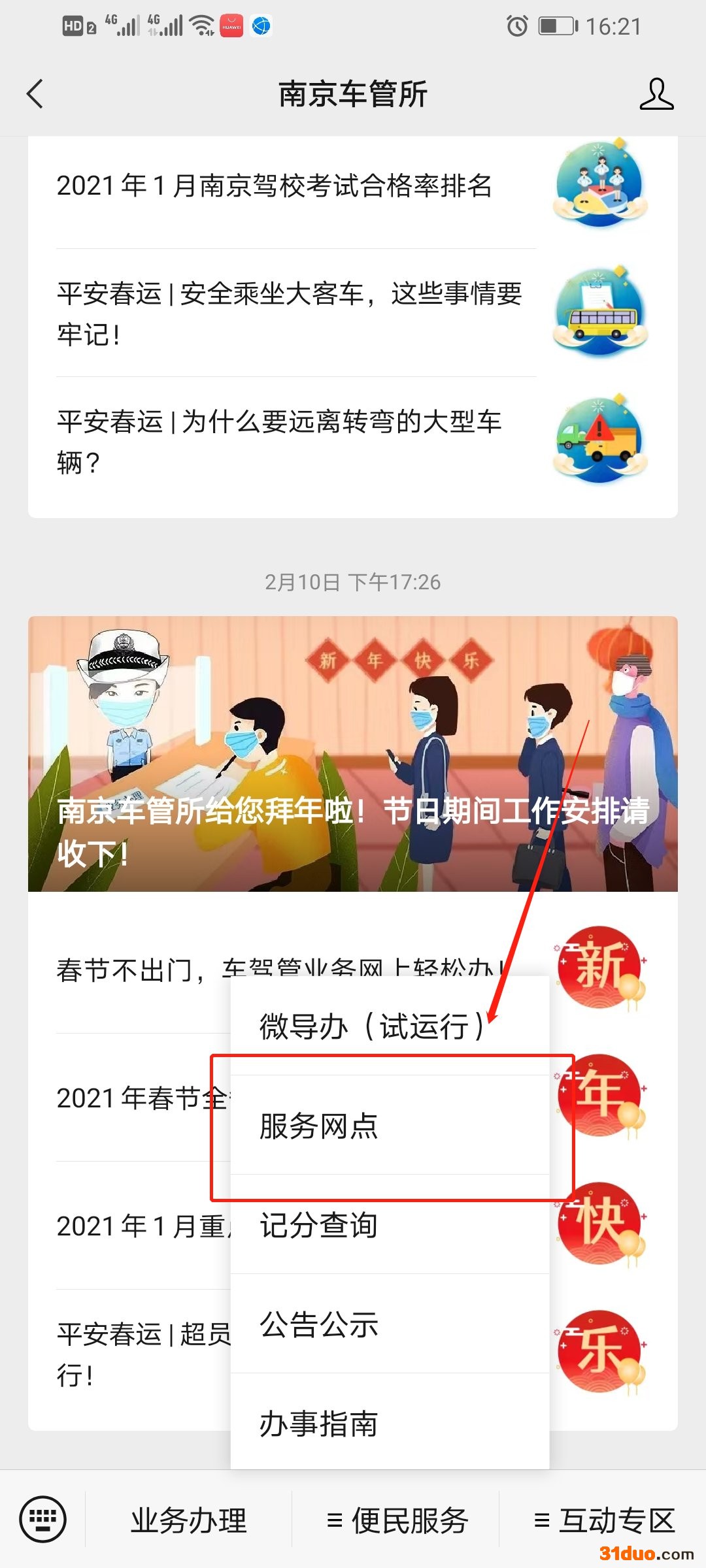Open the 南京车管所给您拜年啦 banner article
This screenshot has width=706, height=1568.
tap(353, 754)
